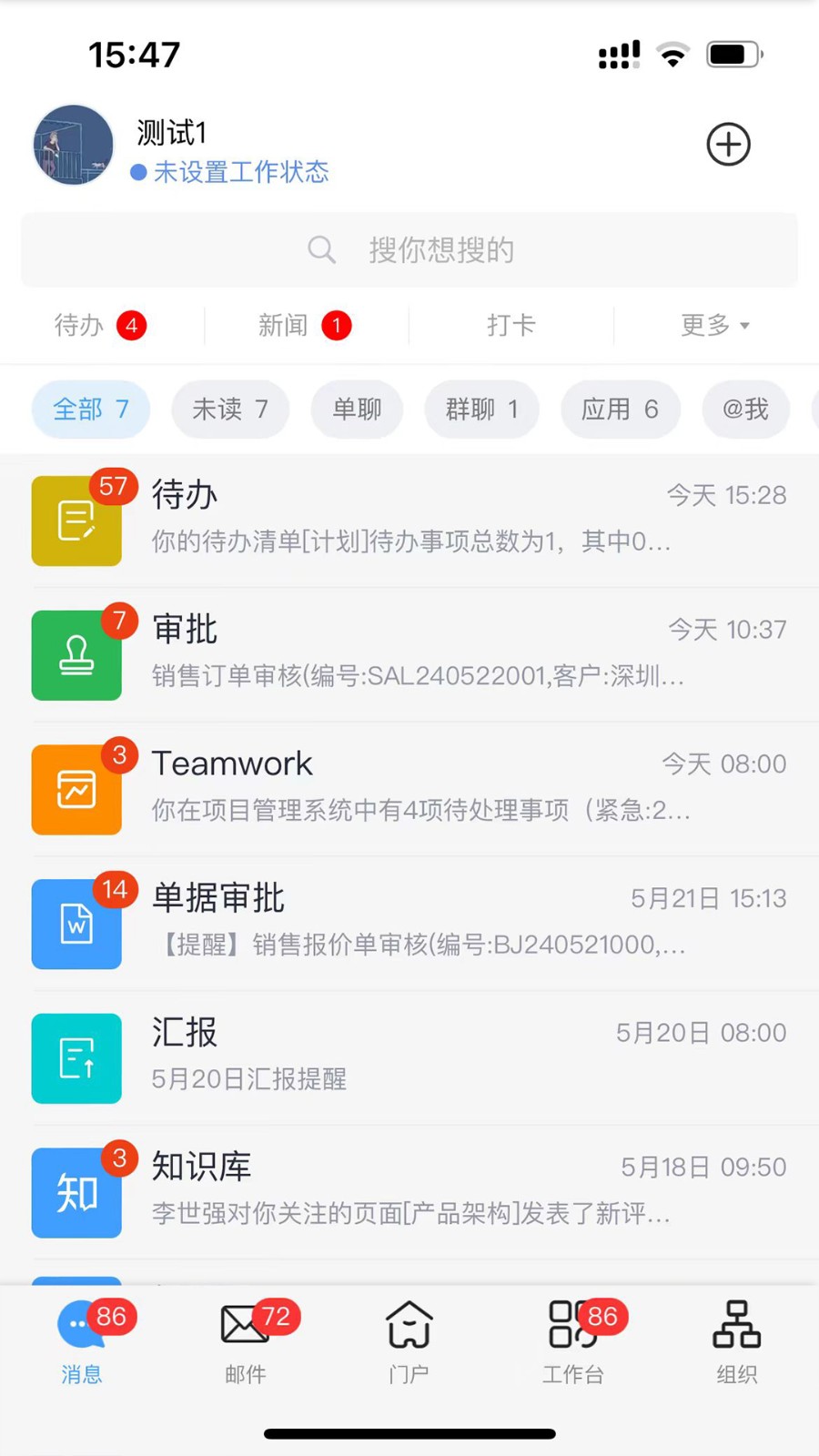This screenshot has width=819, height=1456.
Task: Click the 汇报 report upload icon
Action: pyautogui.click(x=76, y=1058)
